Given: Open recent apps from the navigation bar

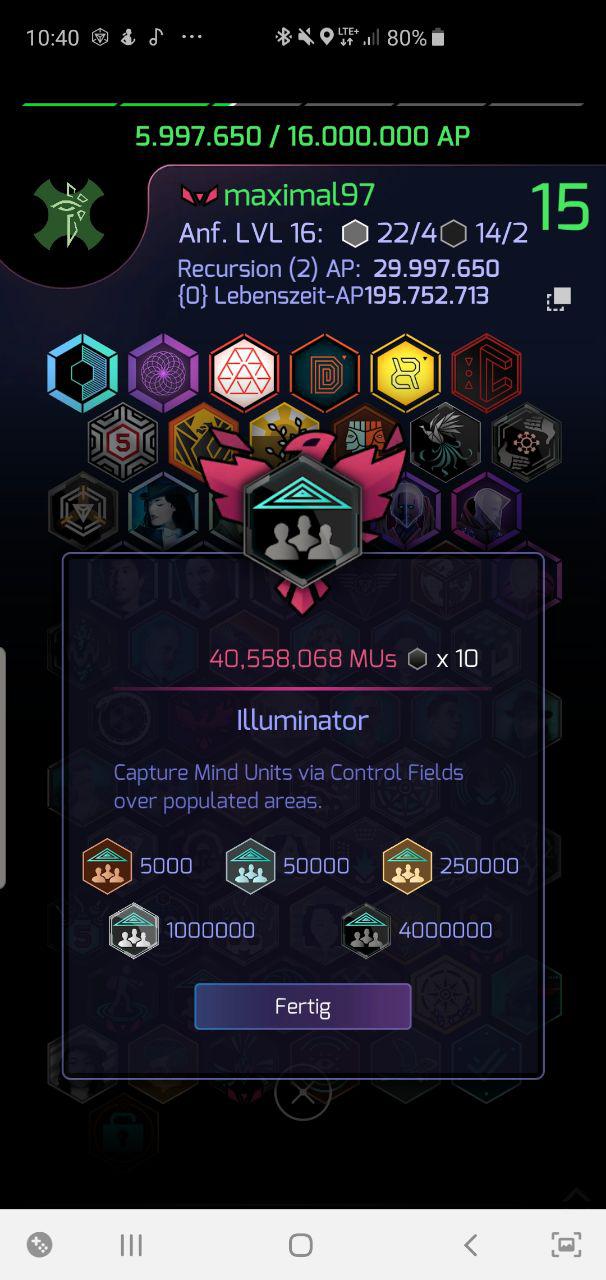Looking at the screenshot, I should pyautogui.click(x=131, y=1245).
